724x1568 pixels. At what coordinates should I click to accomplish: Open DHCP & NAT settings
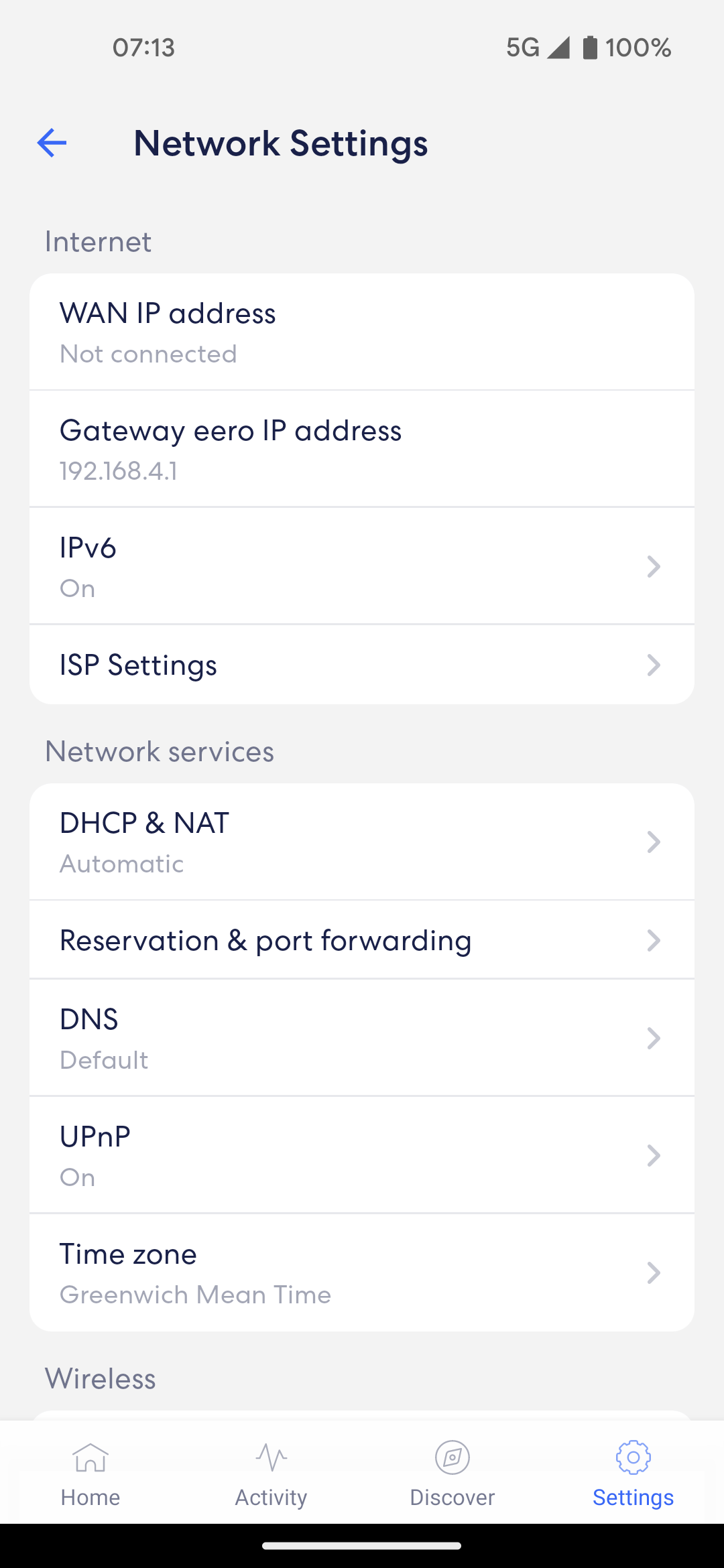point(362,841)
